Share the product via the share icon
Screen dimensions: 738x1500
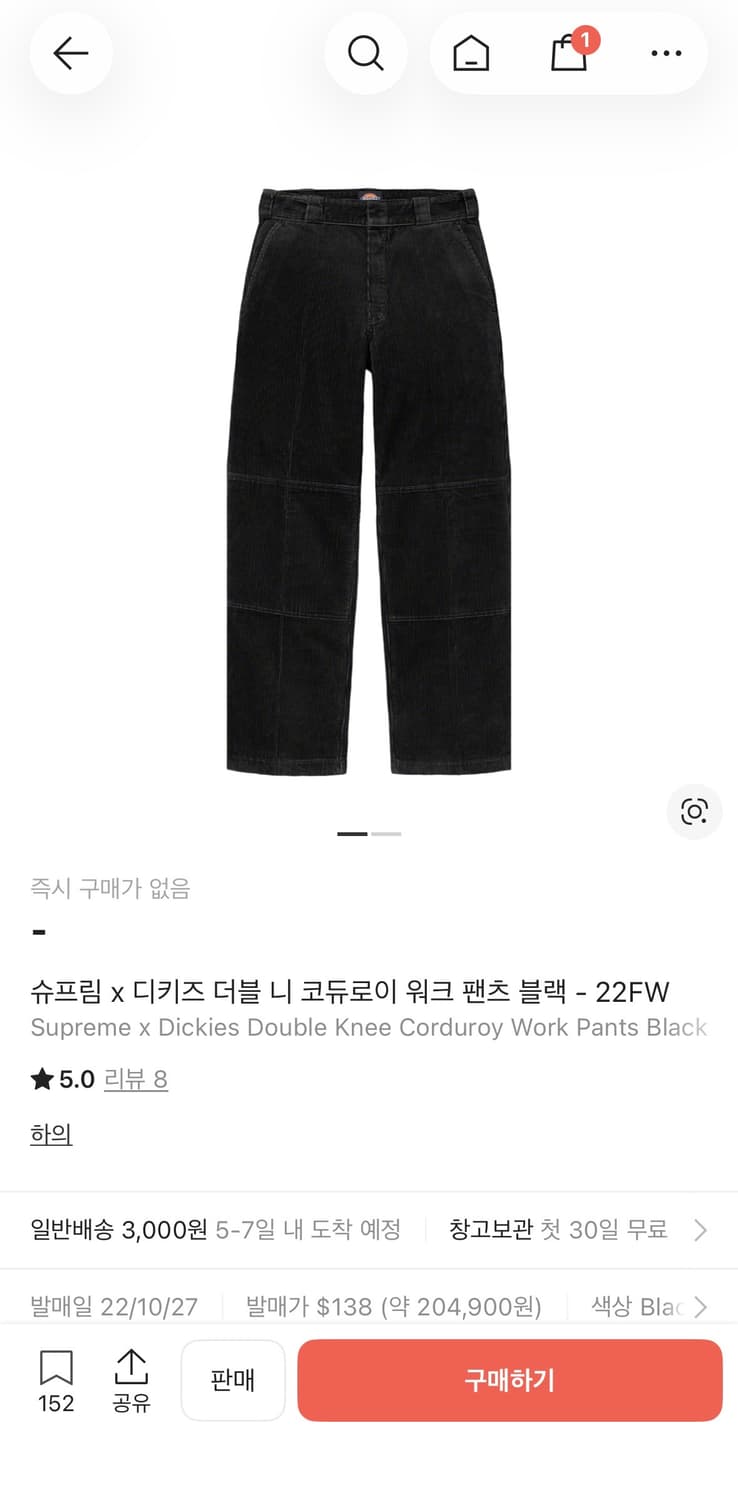point(131,1380)
